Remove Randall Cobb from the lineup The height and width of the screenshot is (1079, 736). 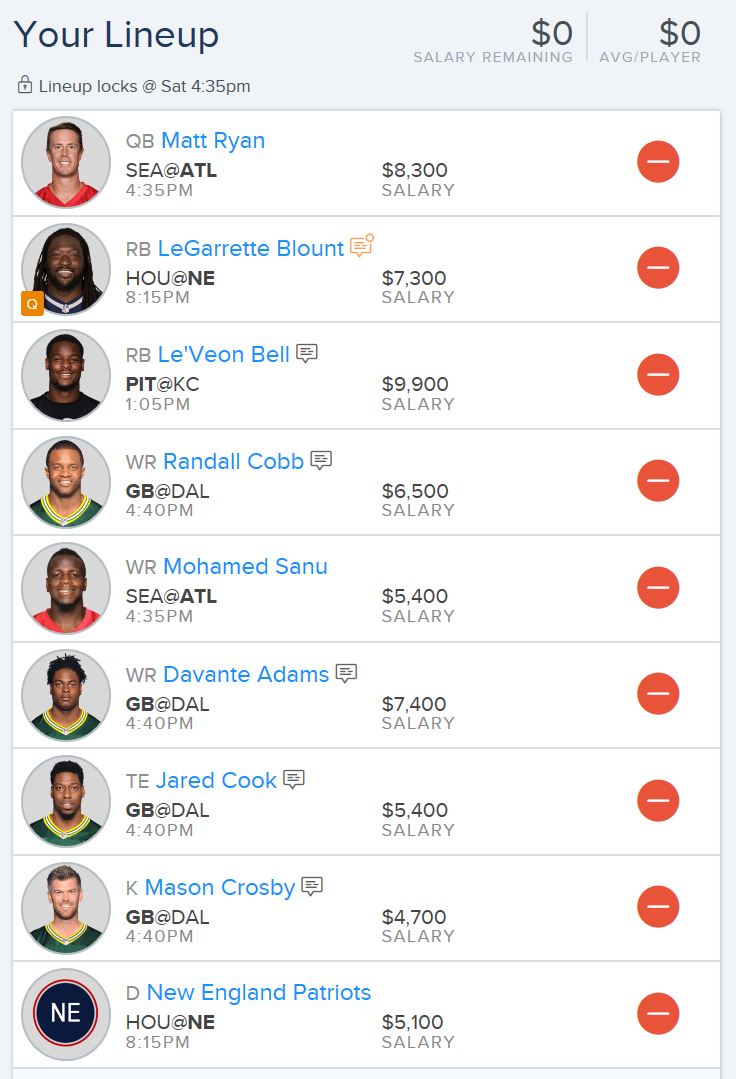658,480
